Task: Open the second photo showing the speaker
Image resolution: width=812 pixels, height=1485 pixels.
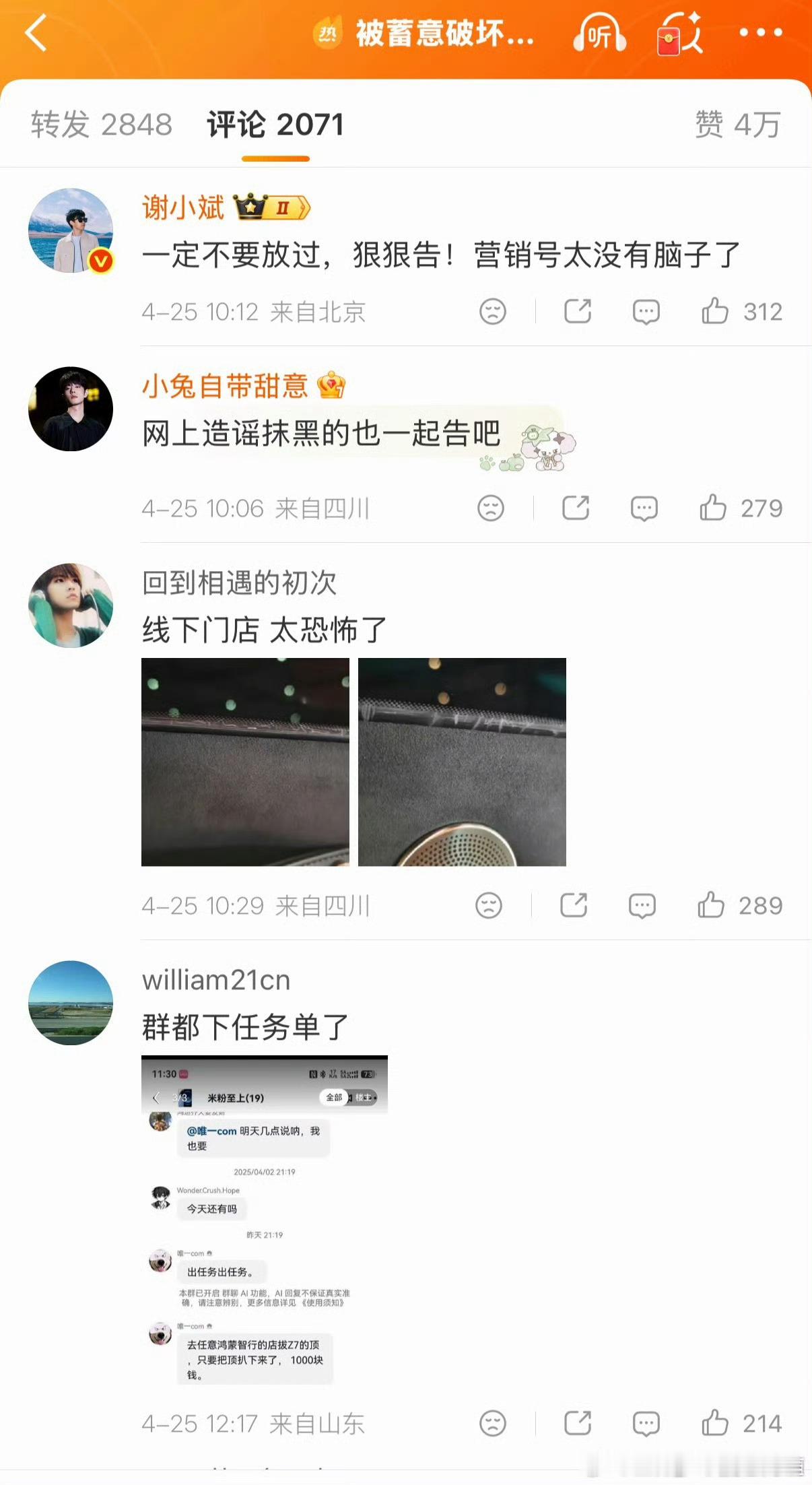Action: (x=462, y=762)
